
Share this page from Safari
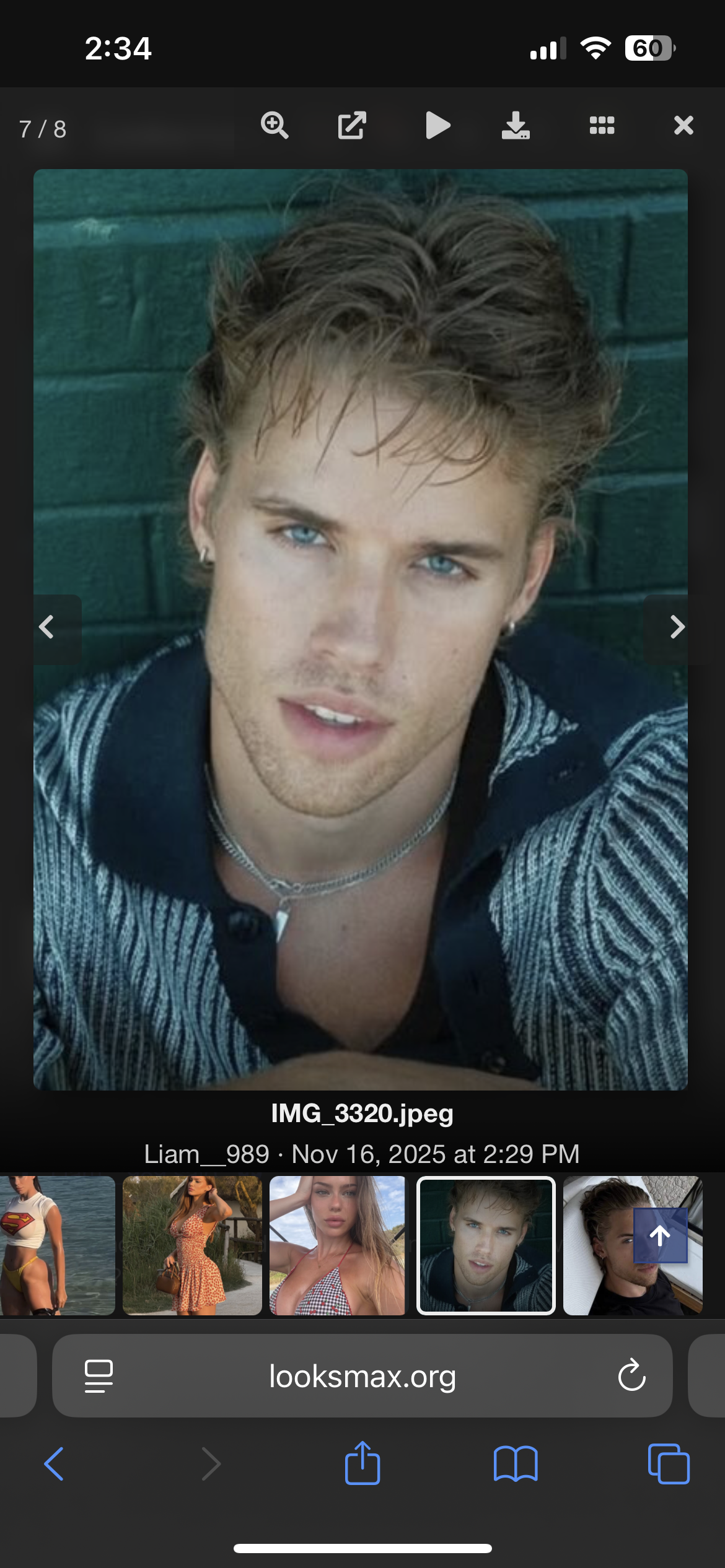[362, 1464]
